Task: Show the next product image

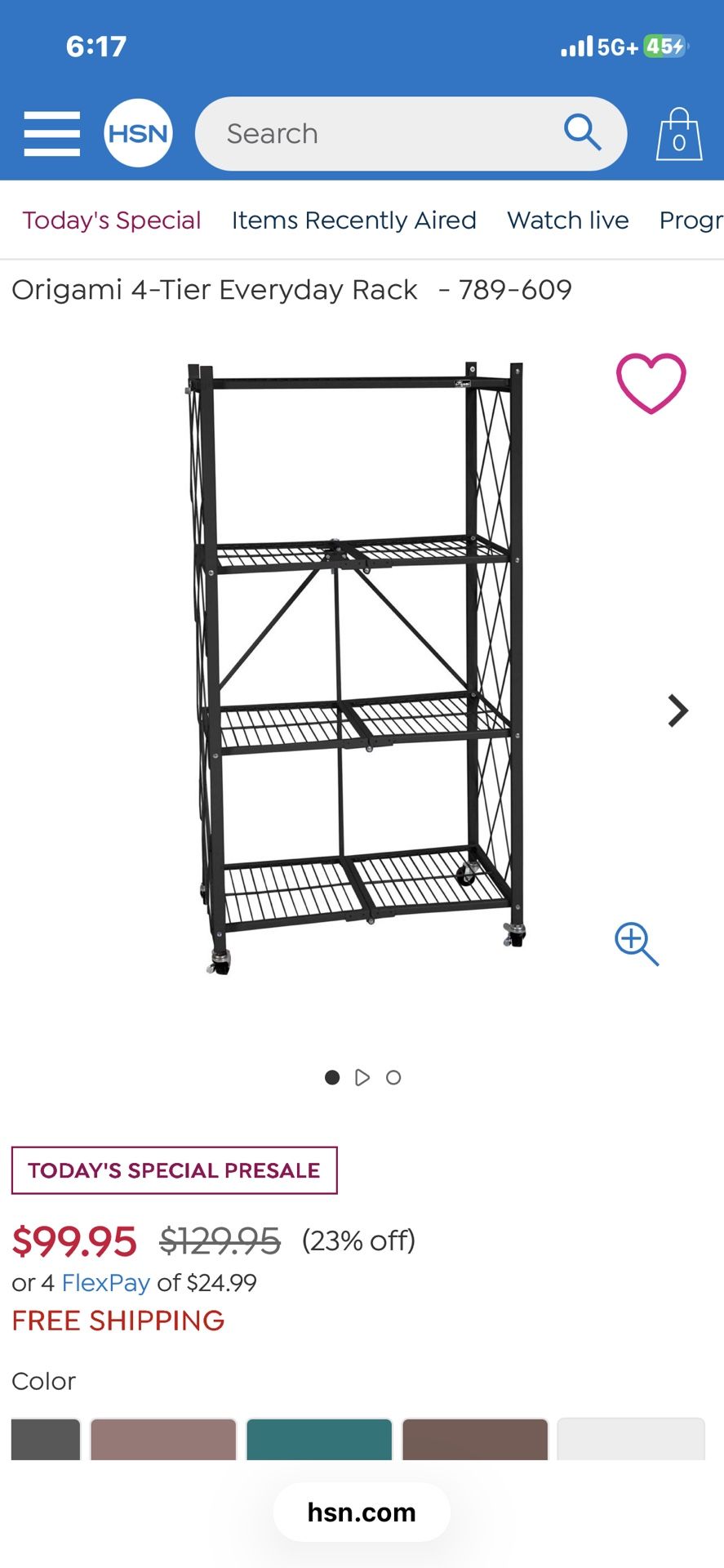Action: pos(677,710)
